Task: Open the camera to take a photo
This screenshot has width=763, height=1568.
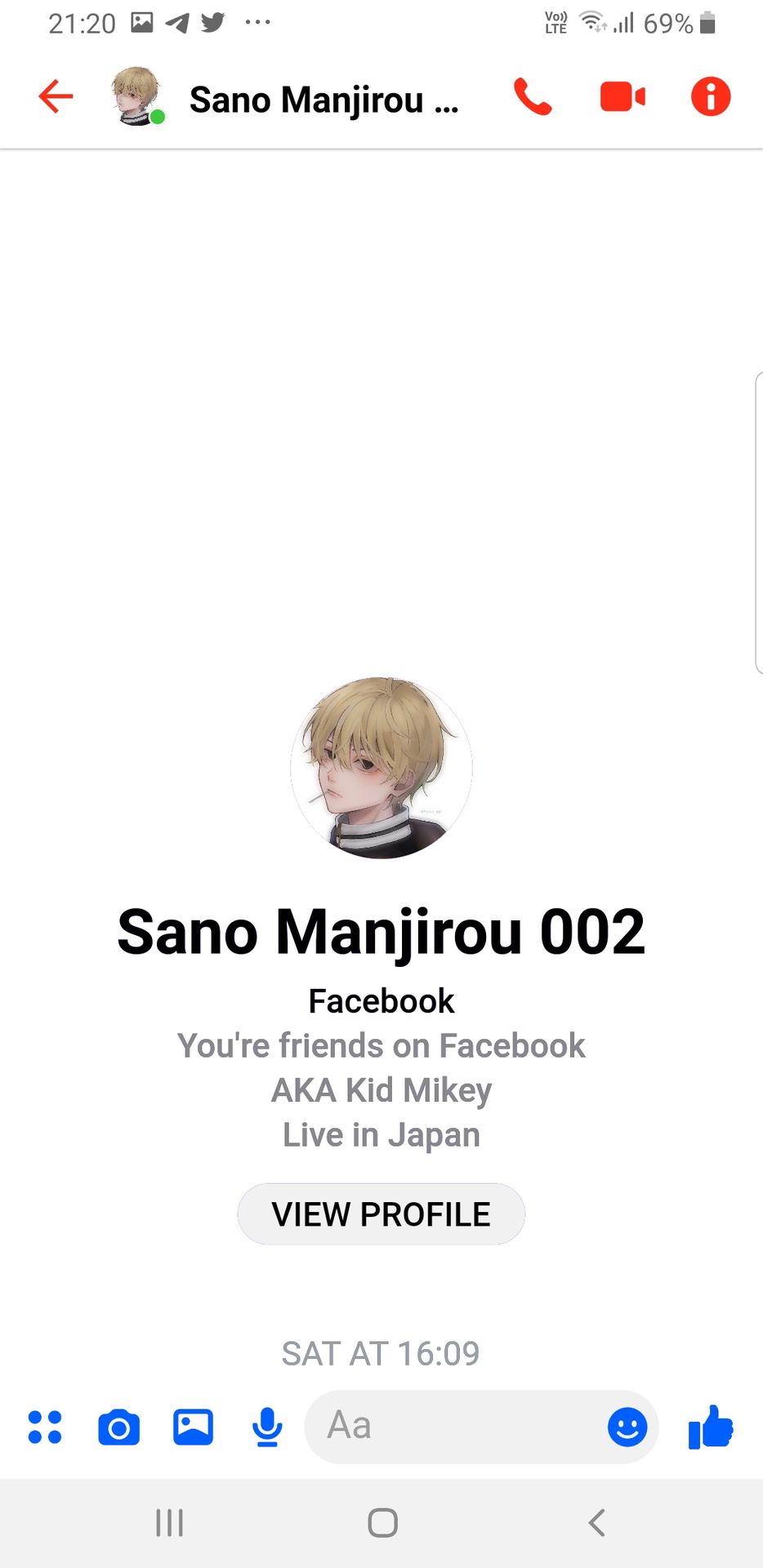Action: tap(118, 1428)
